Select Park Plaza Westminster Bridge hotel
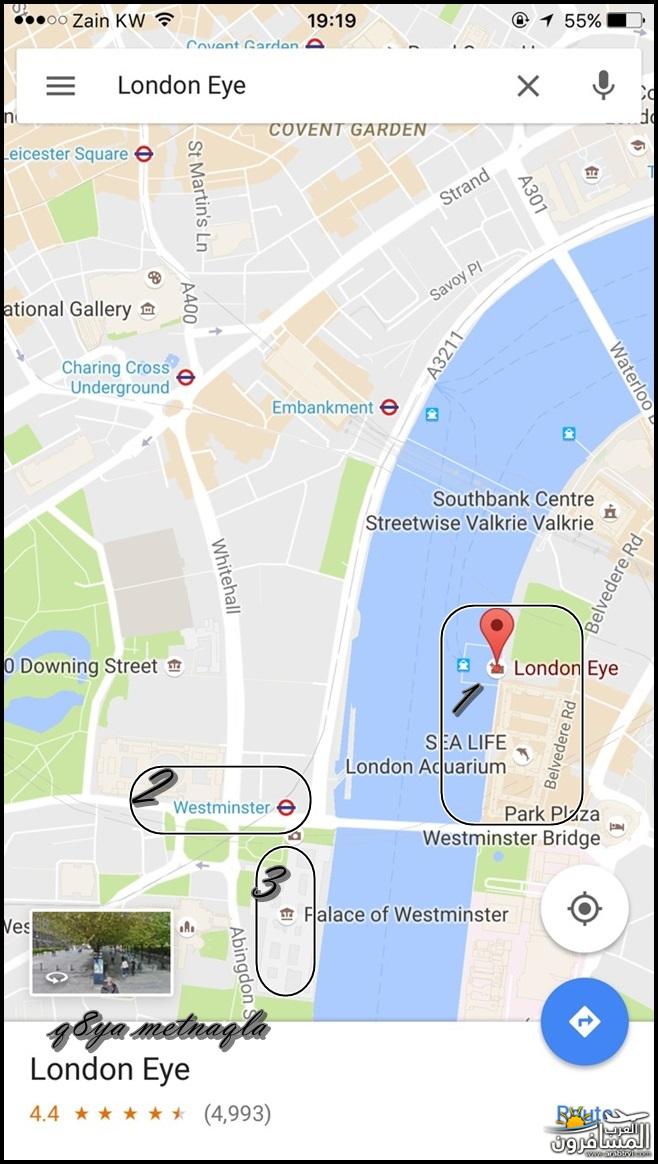The image size is (658, 1164). tap(617, 827)
